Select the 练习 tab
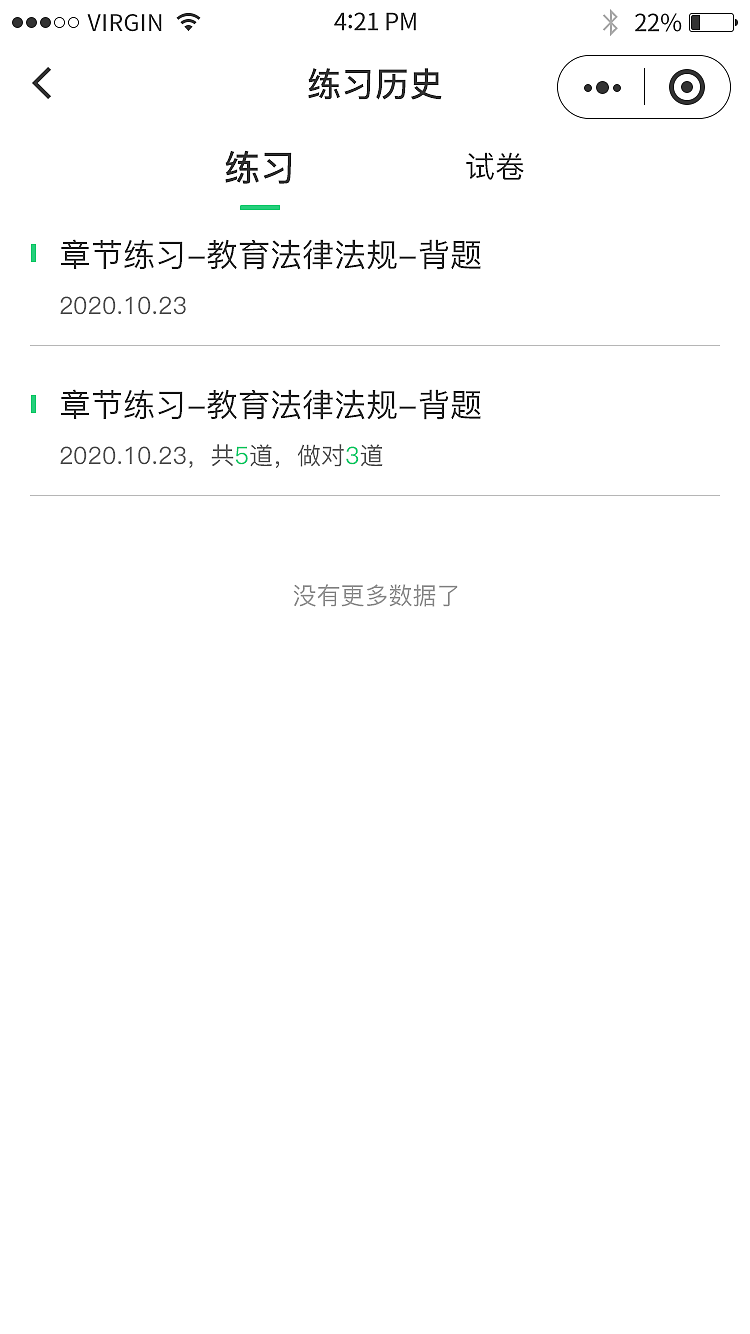The width and height of the screenshot is (750, 1334). coord(258,168)
